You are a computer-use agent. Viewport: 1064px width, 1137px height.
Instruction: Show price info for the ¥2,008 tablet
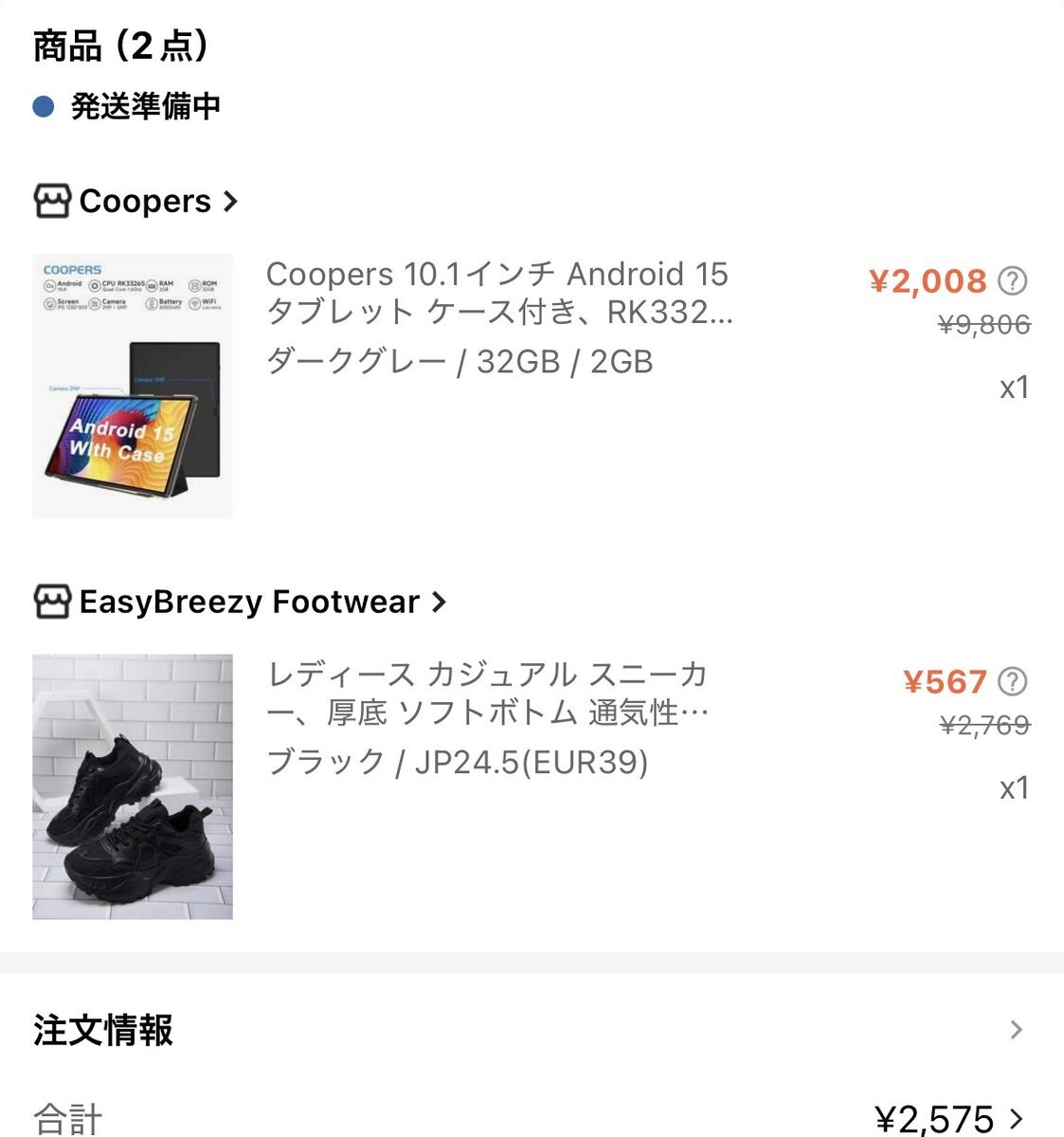1013,280
